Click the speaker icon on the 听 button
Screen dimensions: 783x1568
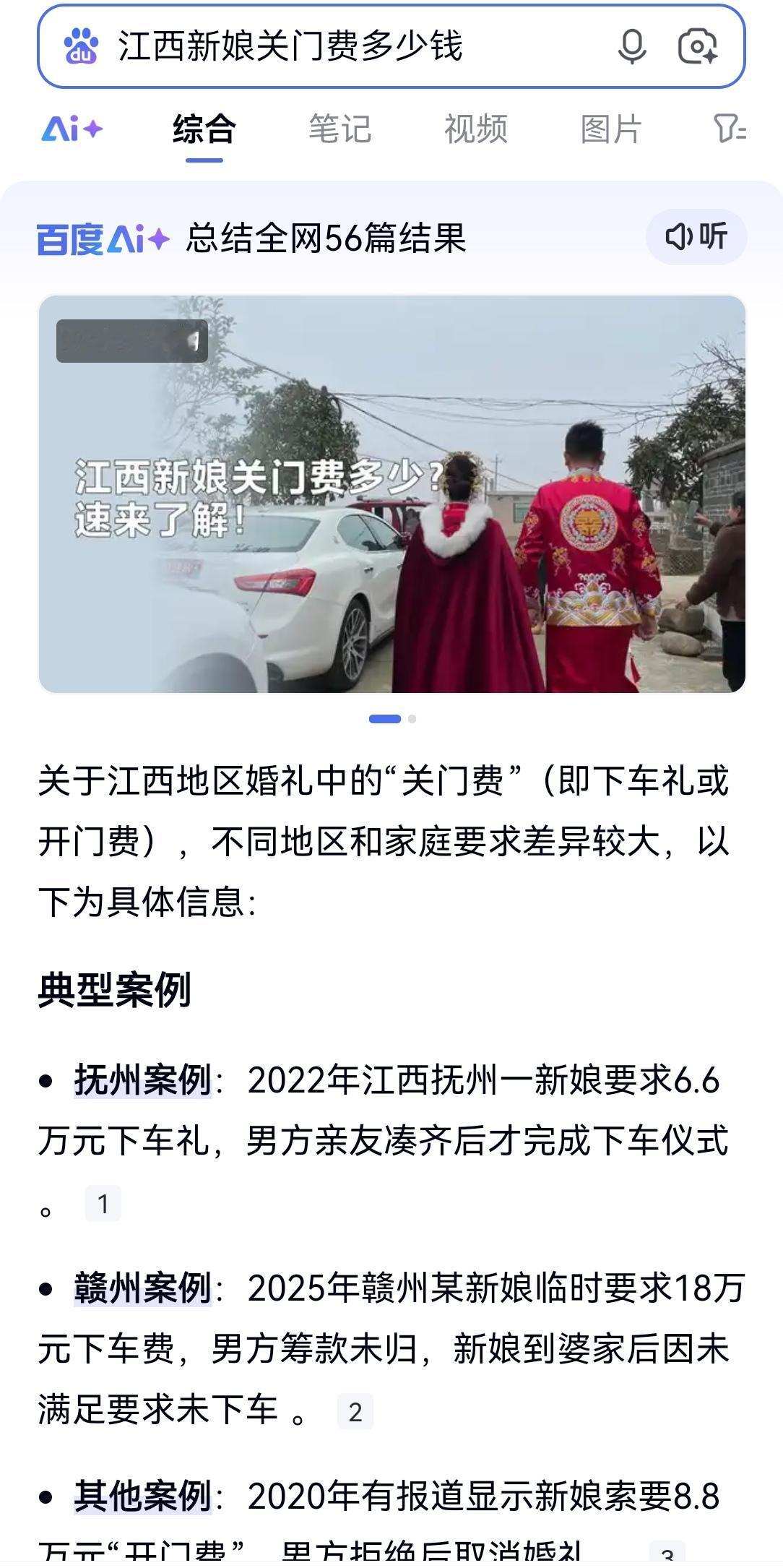(680, 236)
